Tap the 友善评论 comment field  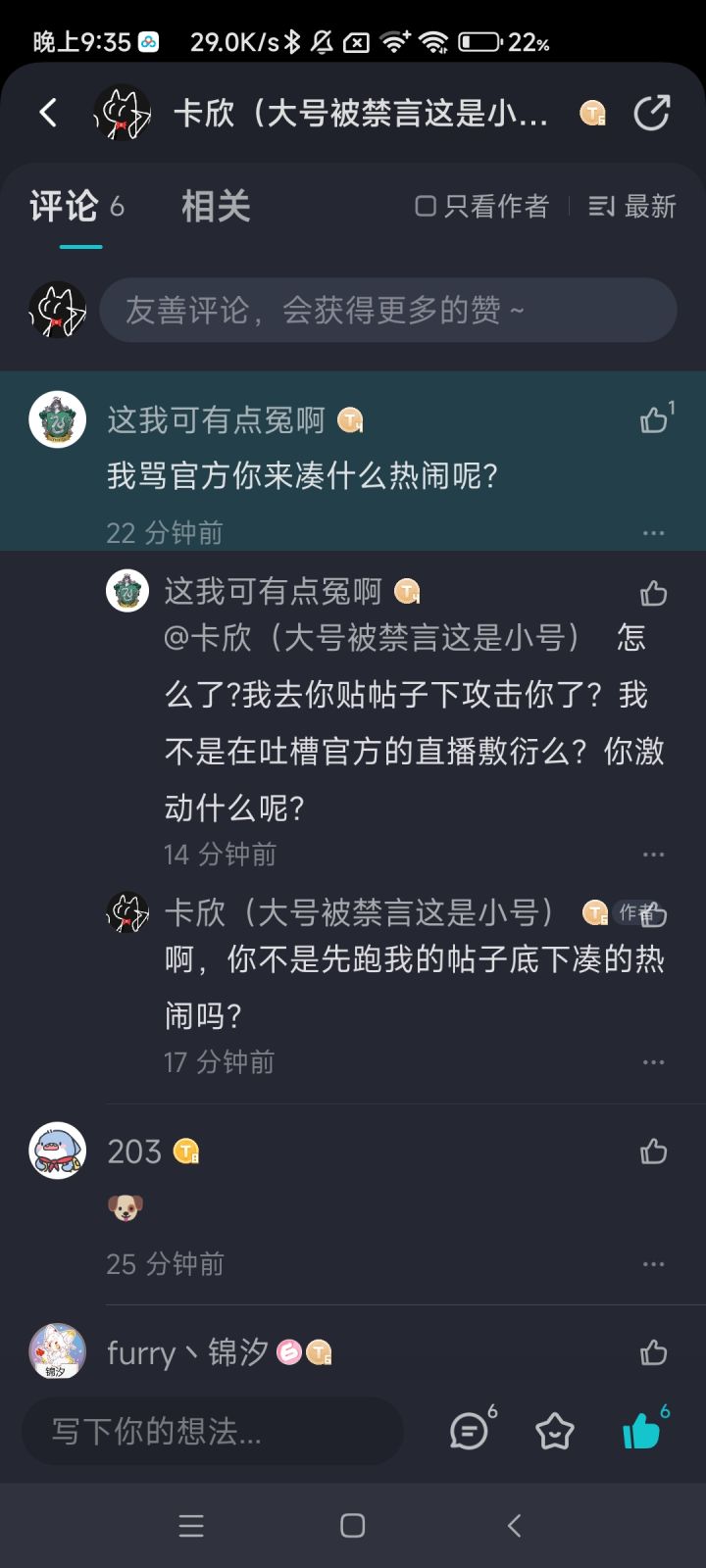[388, 310]
